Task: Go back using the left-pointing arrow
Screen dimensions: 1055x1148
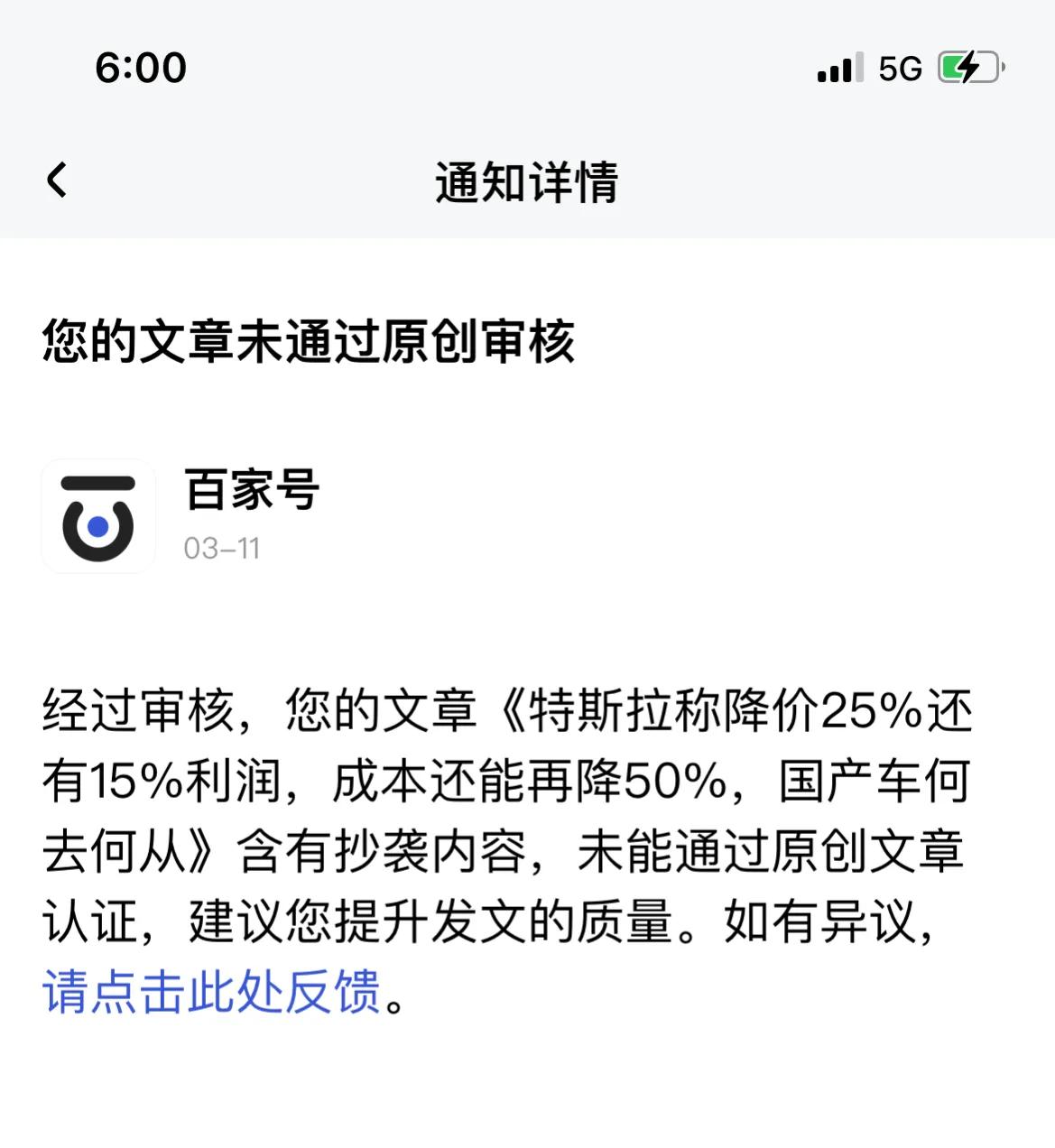Action: (58, 181)
